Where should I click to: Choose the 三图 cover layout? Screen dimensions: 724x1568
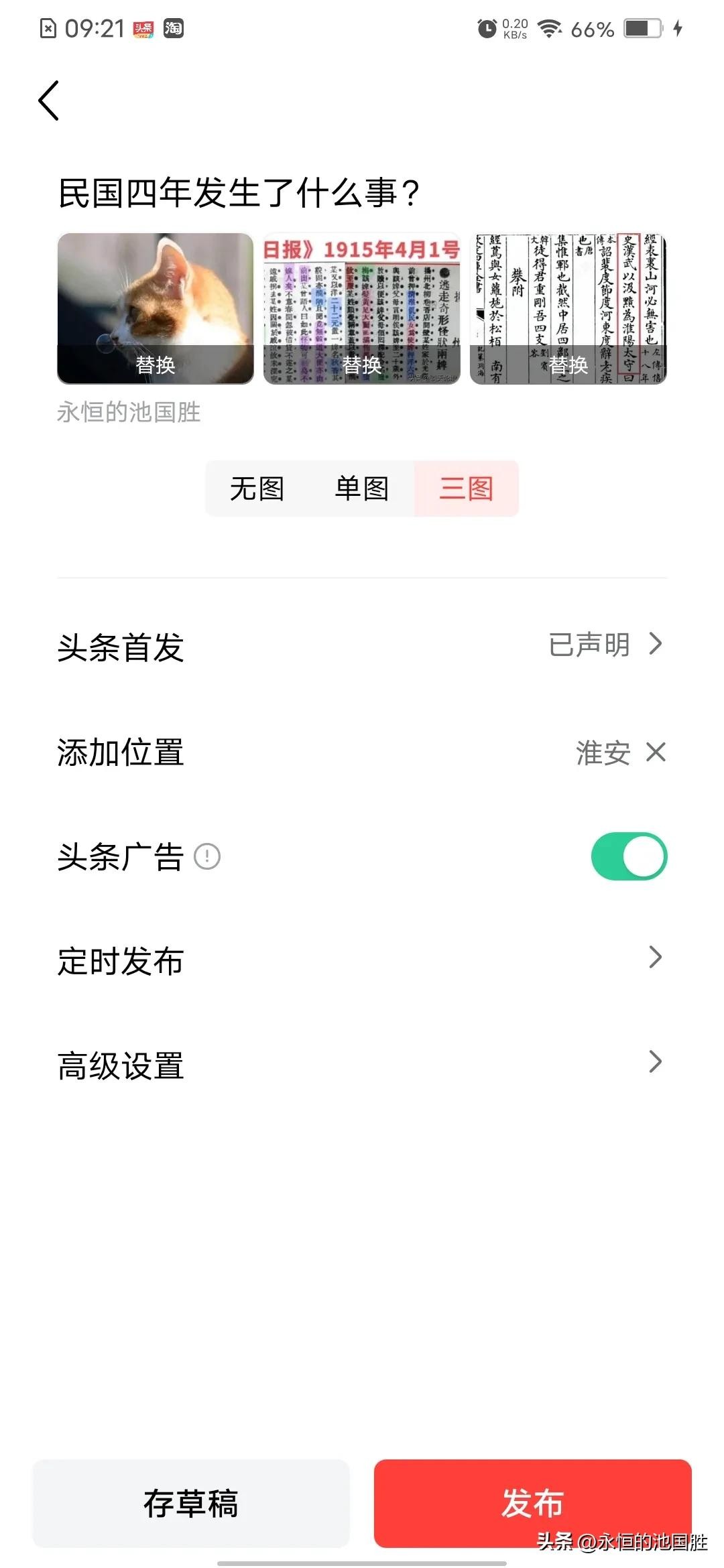point(467,488)
